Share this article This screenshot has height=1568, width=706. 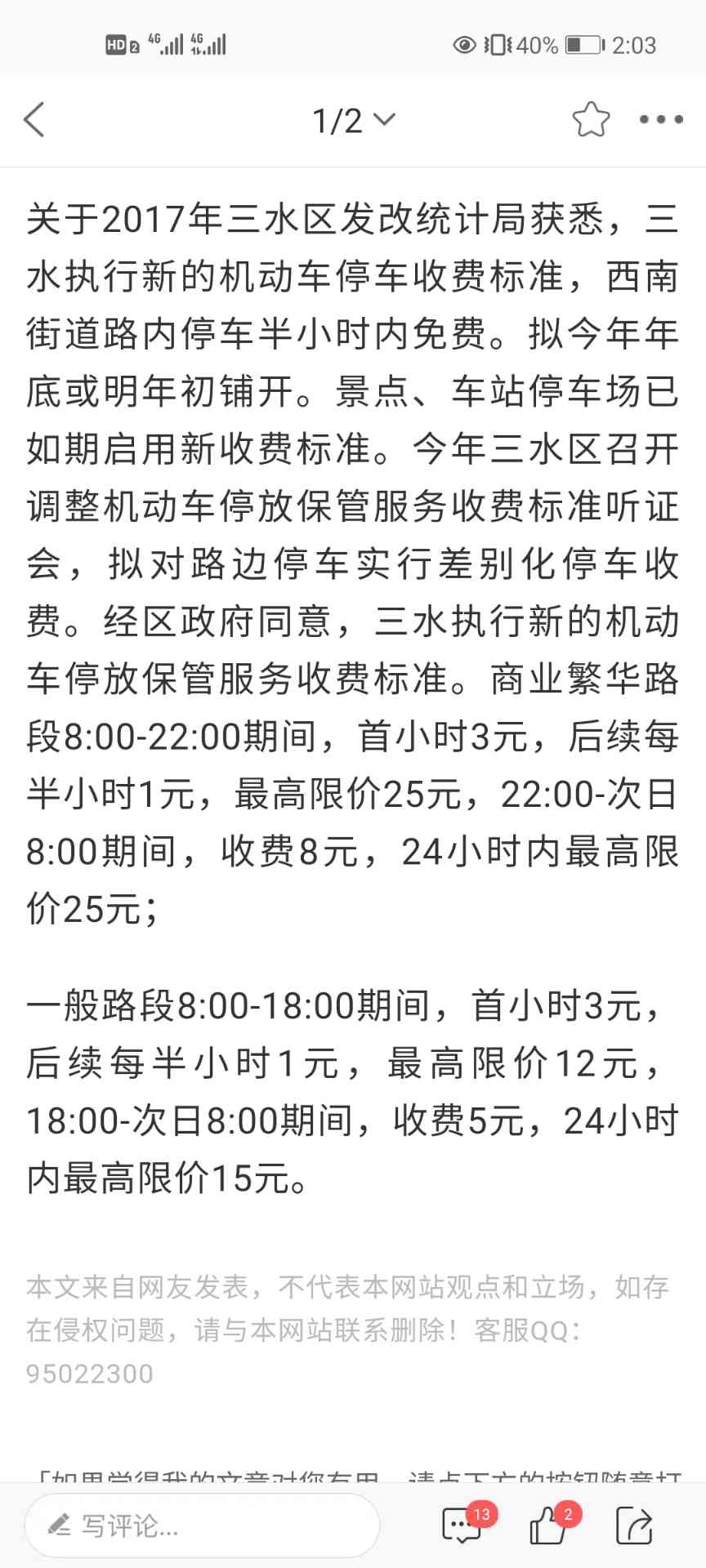point(634,1525)
